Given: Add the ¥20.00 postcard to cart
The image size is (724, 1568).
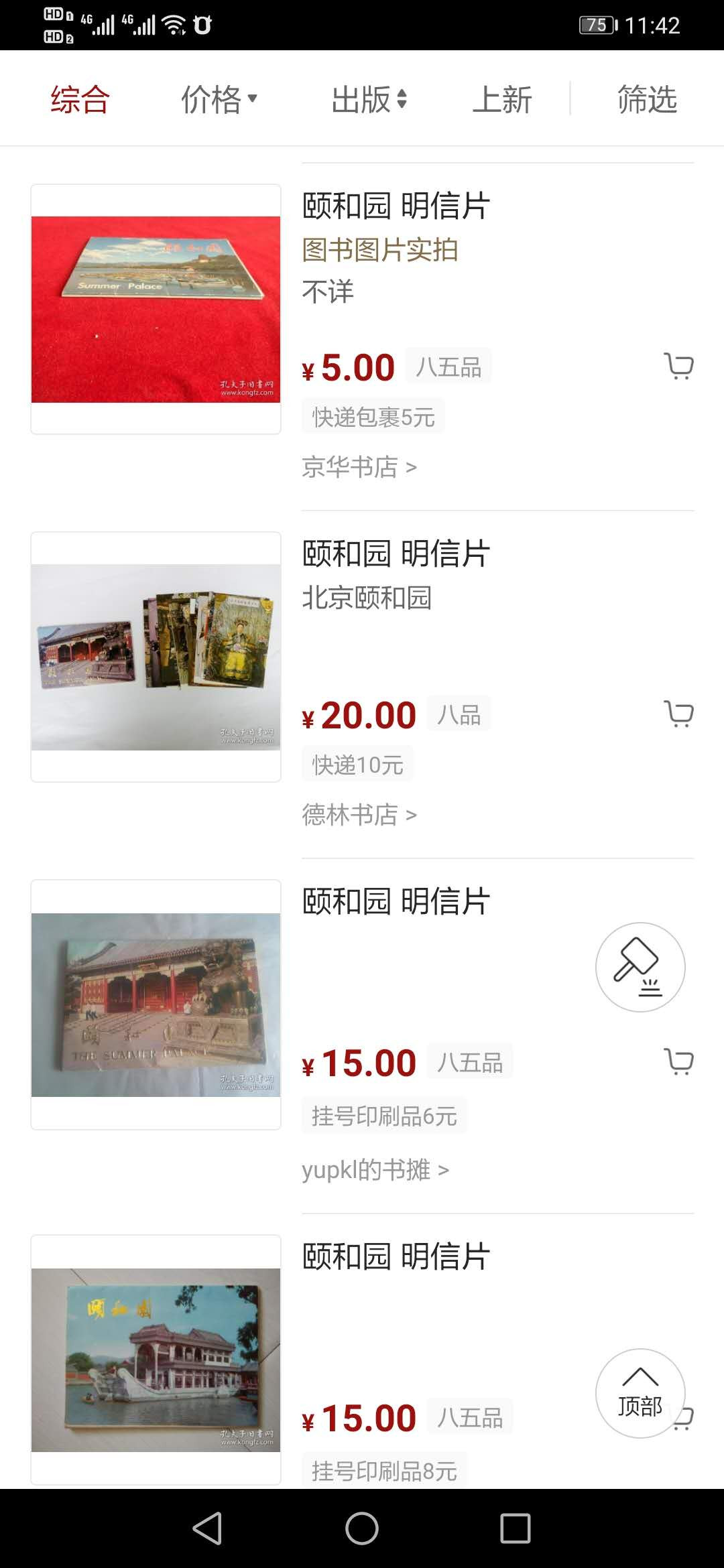Looking at the screenshot, I should [678, 714].
